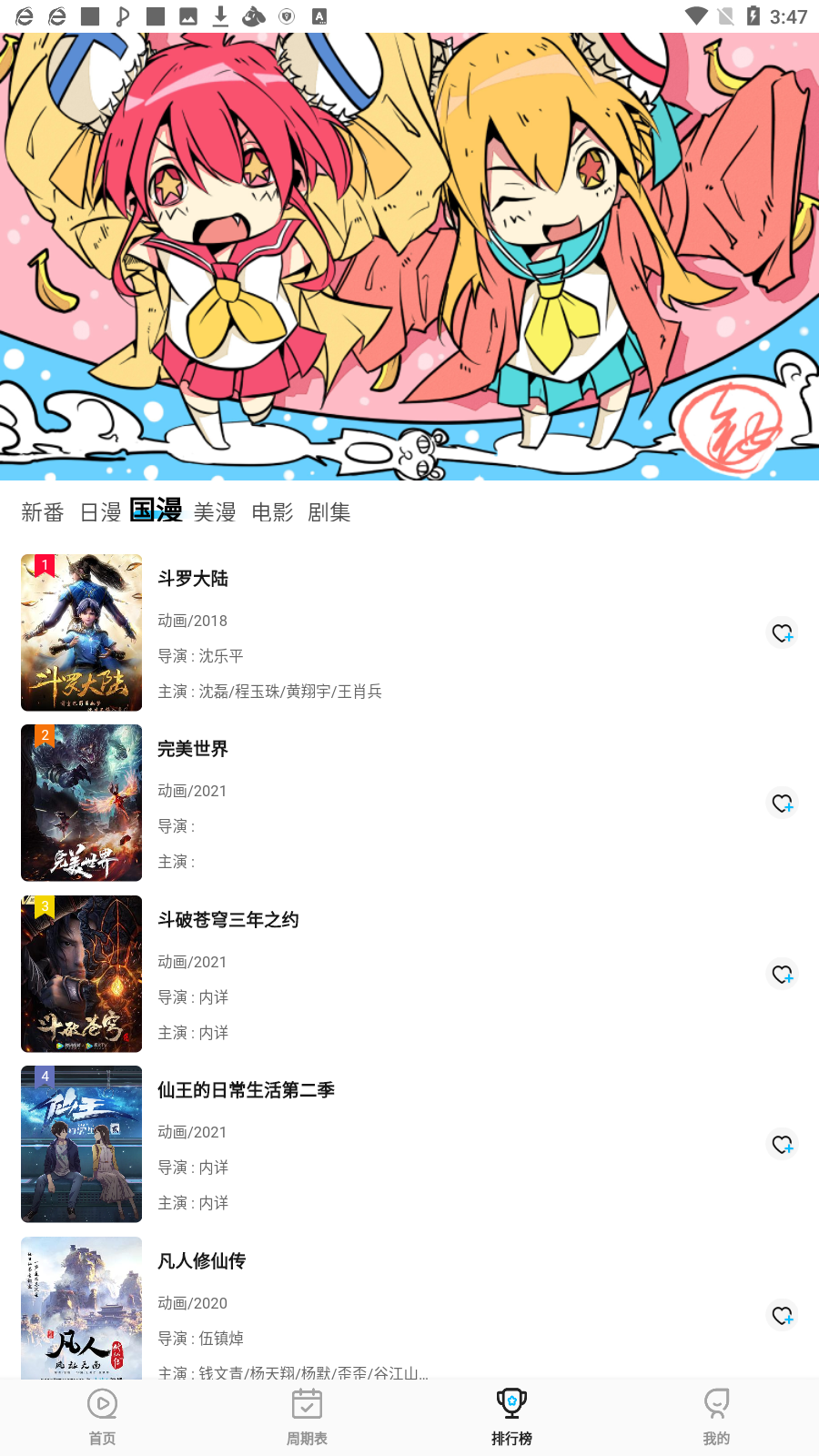819x1456 pixels.
Task: Open the 周期表 schedule calendar icon
Action: pos(307,1416)
